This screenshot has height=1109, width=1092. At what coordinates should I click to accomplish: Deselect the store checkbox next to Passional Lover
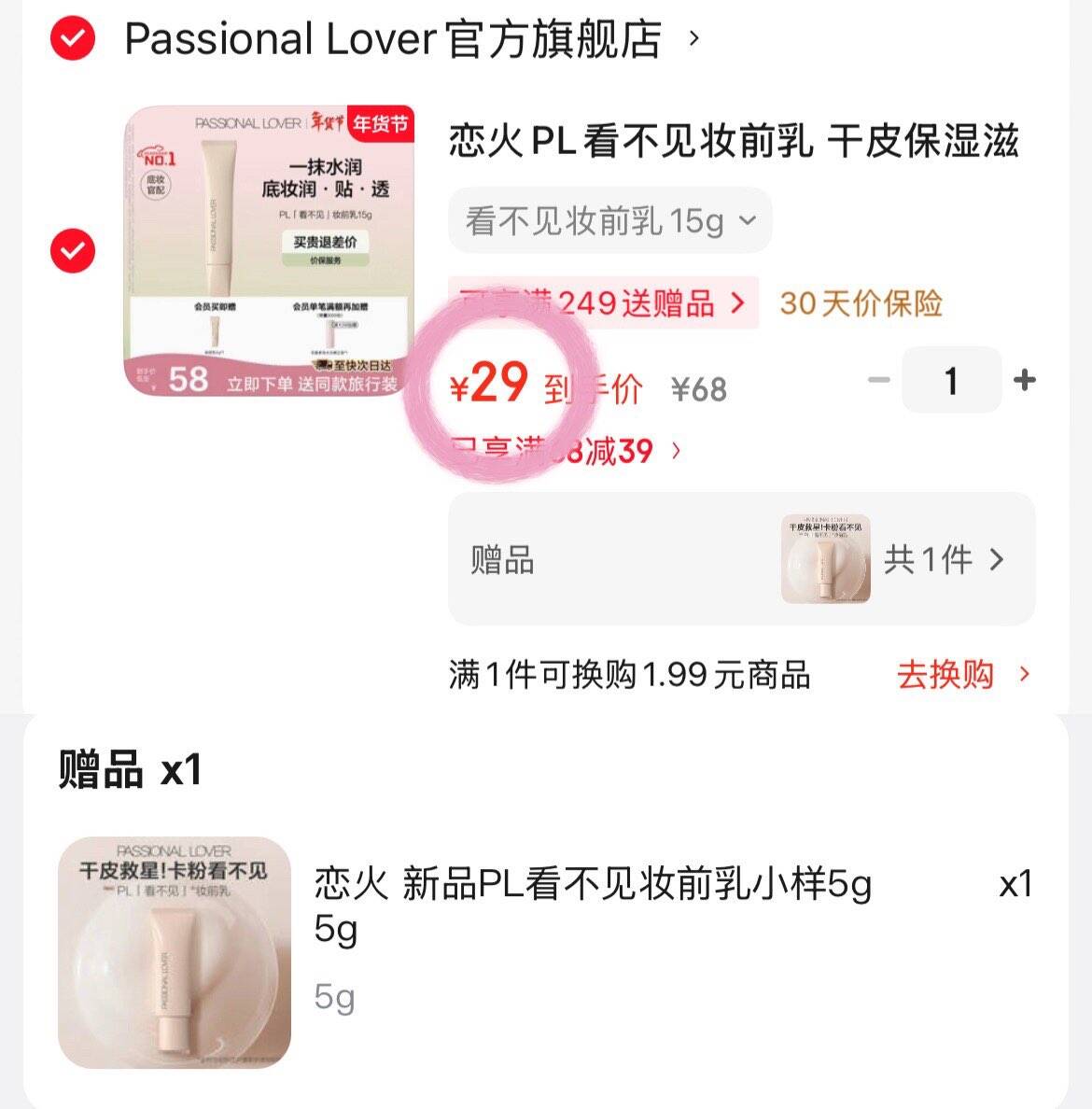(x=72, y=39)
